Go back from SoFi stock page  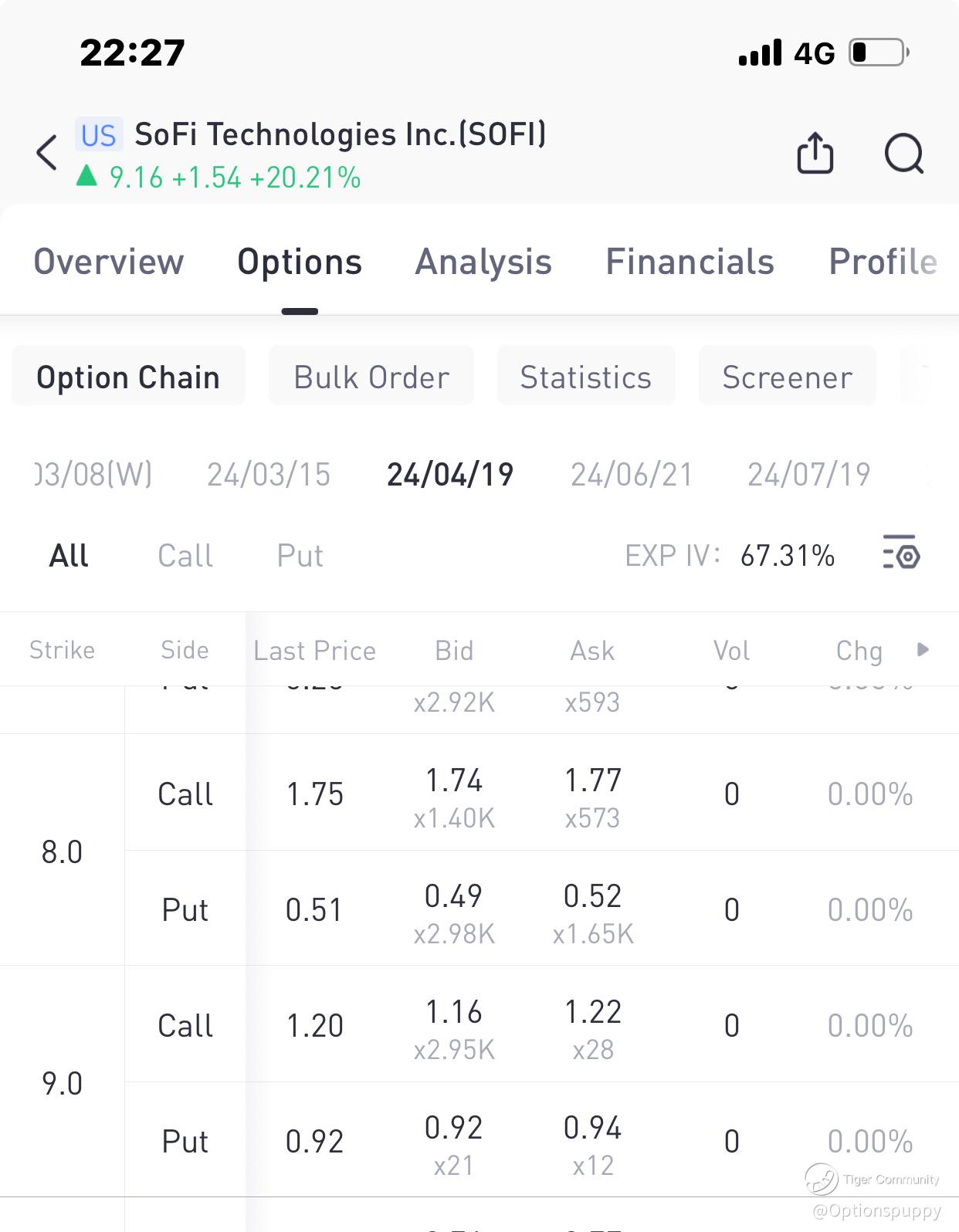click(47, 152)
